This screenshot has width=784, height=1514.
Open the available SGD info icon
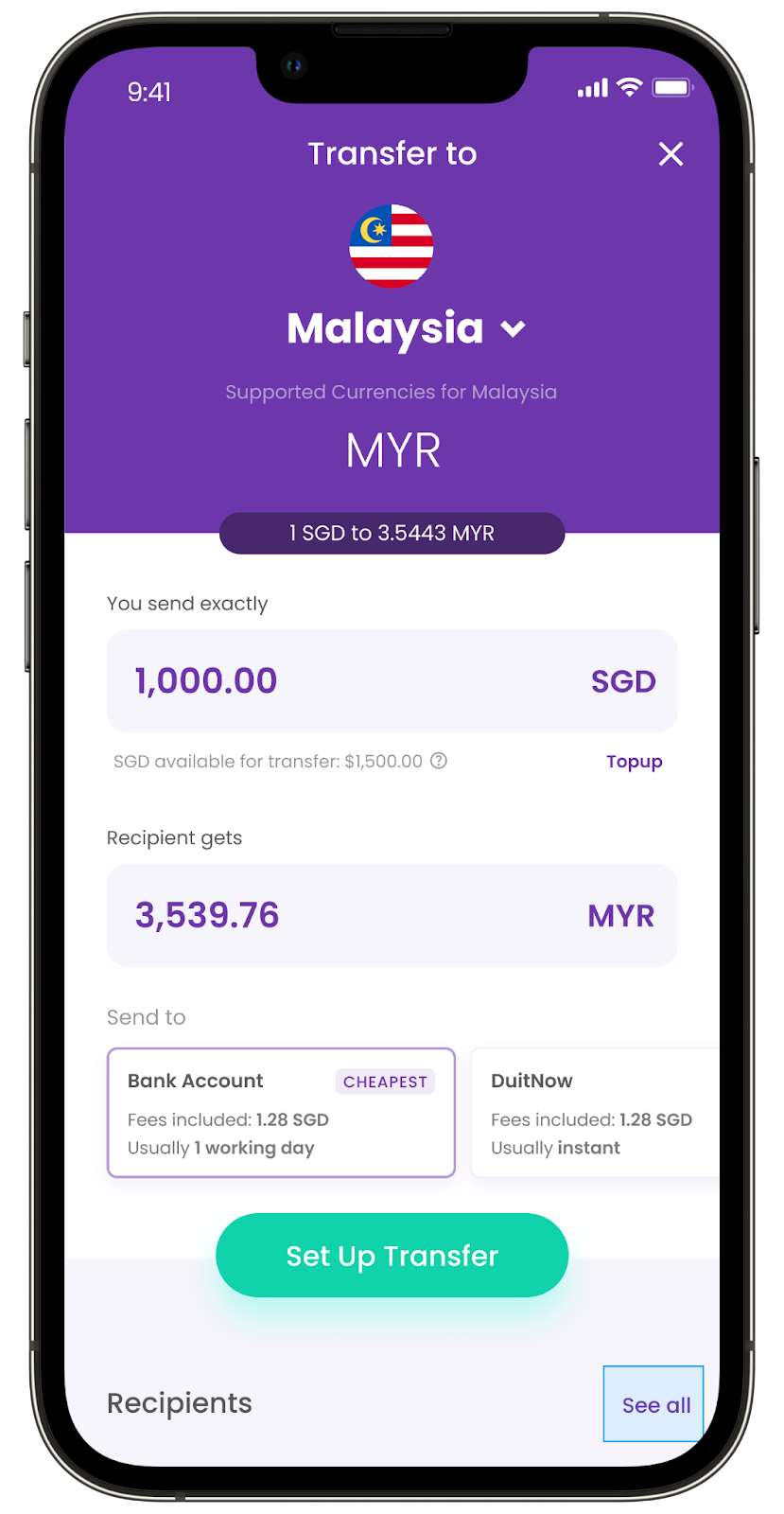[x=439, y=761]
